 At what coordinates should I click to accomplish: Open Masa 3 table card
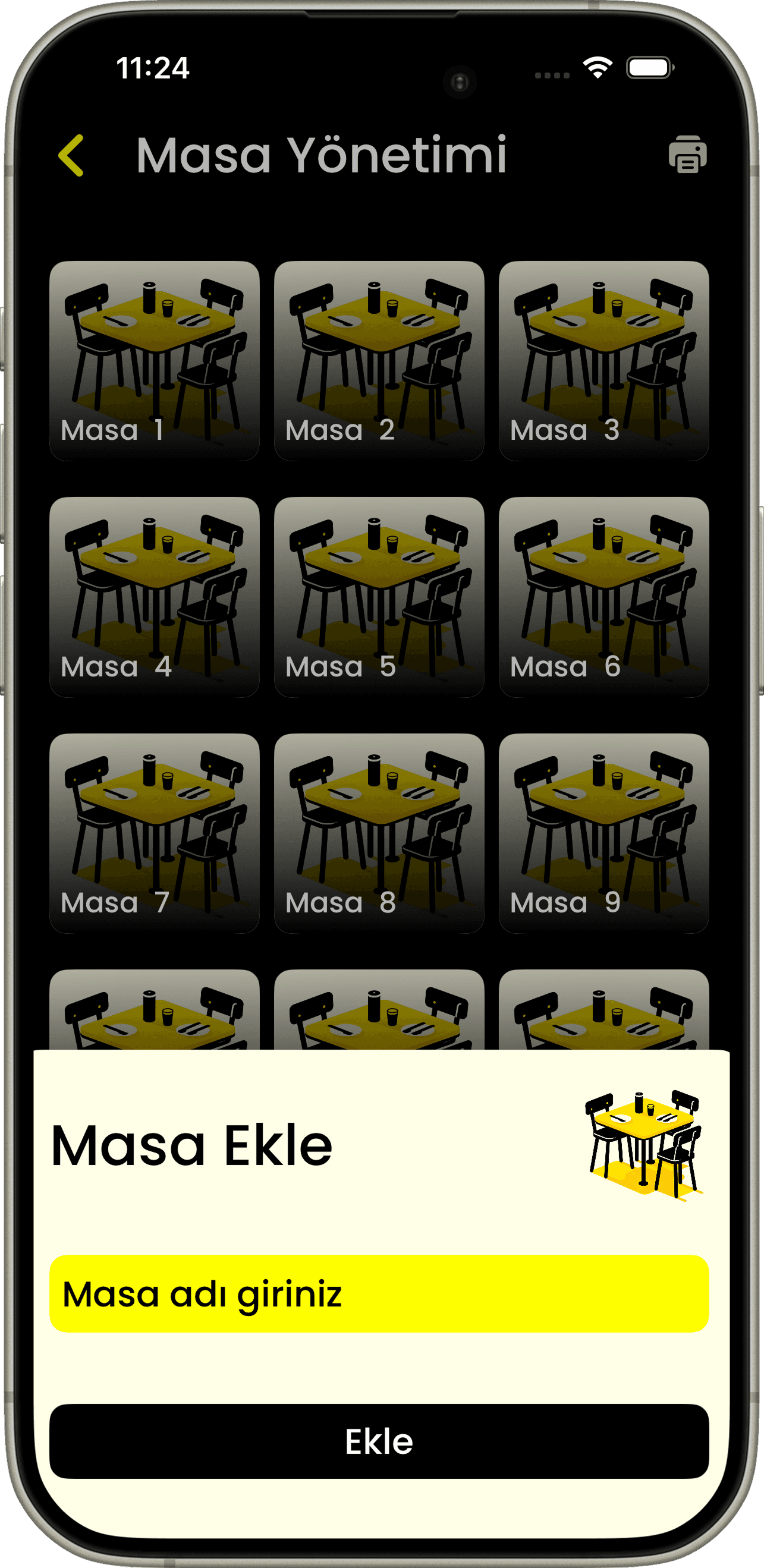(x=603, y=360)
